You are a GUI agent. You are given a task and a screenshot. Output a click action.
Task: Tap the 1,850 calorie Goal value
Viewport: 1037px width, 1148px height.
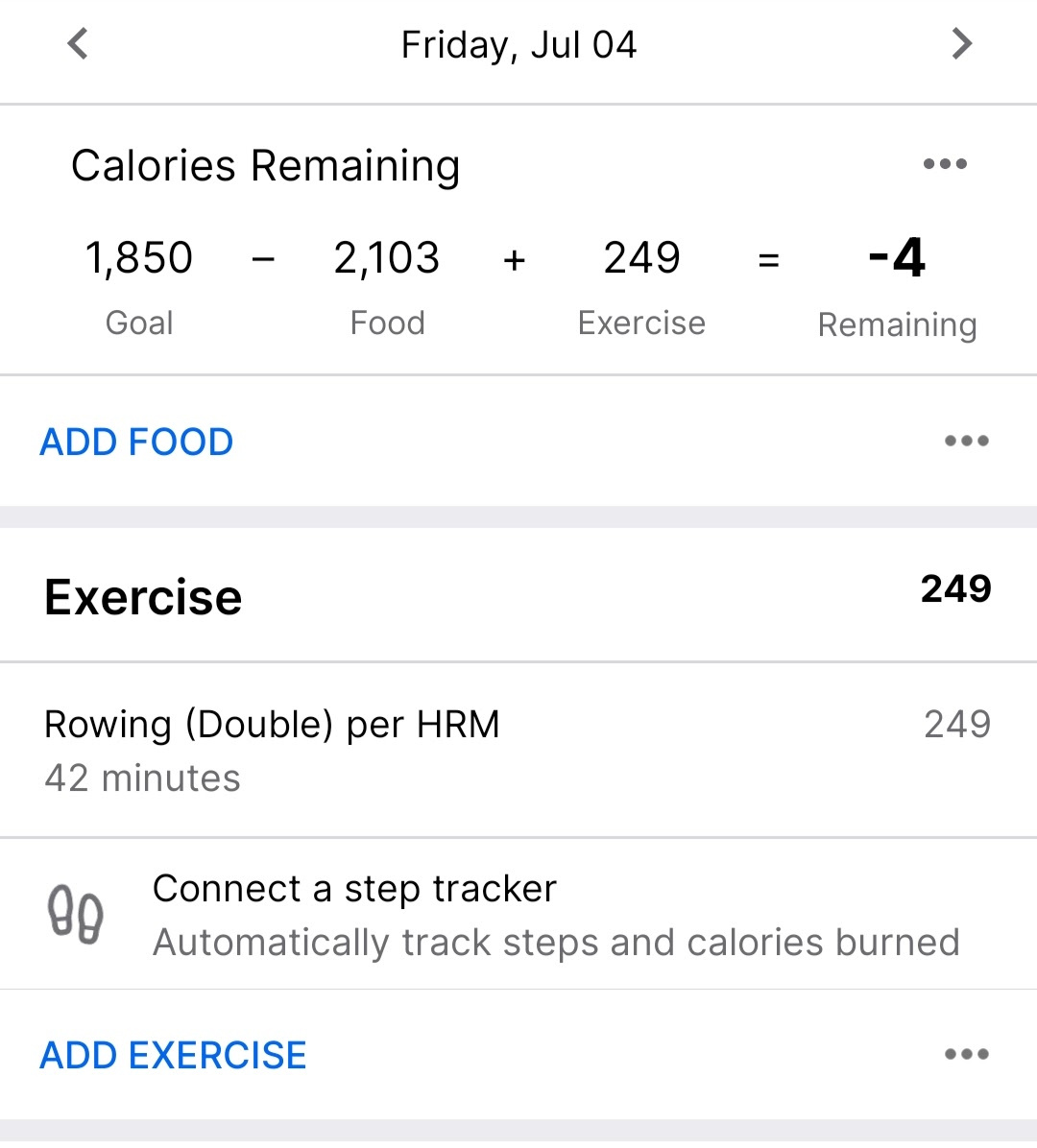click(x=138, y=257)
